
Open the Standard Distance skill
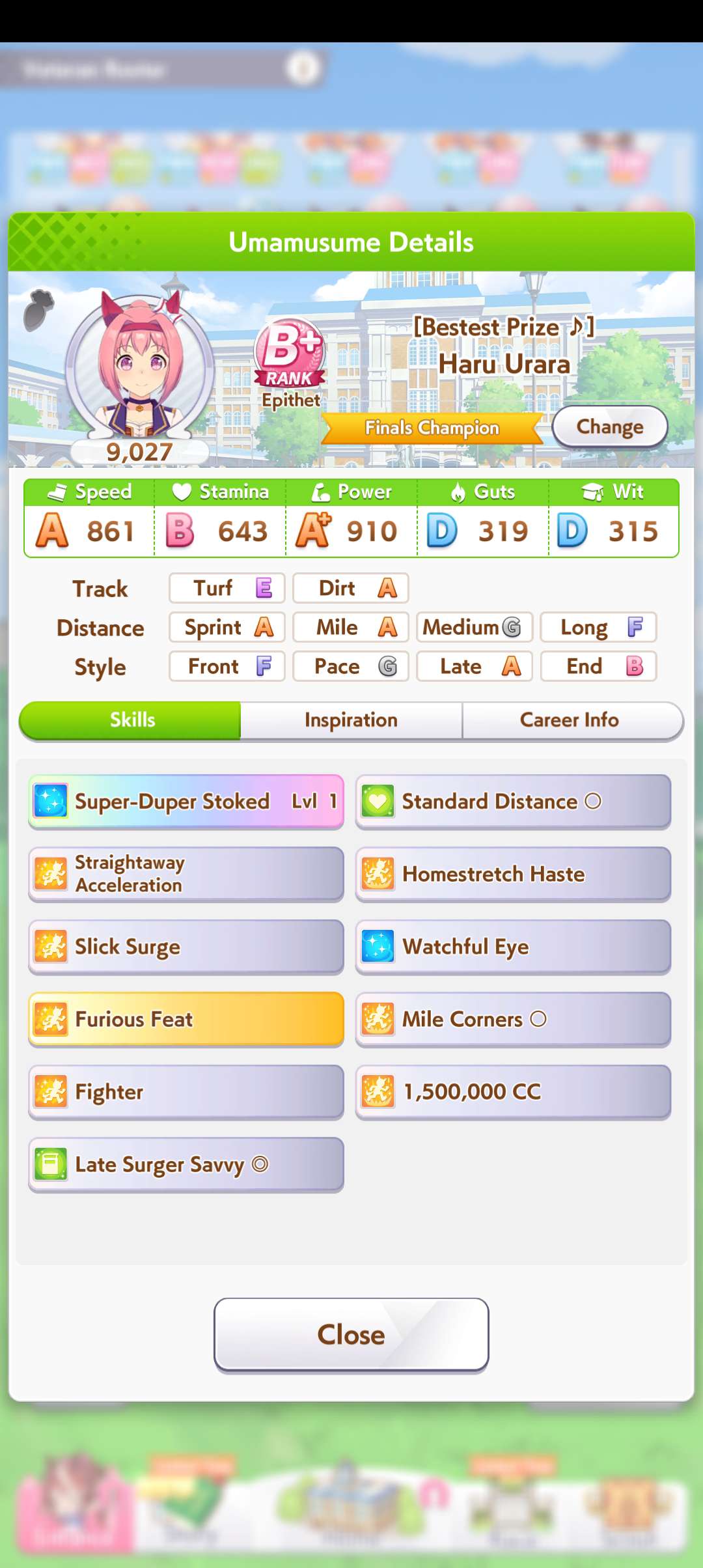click(x=513, y=801)
